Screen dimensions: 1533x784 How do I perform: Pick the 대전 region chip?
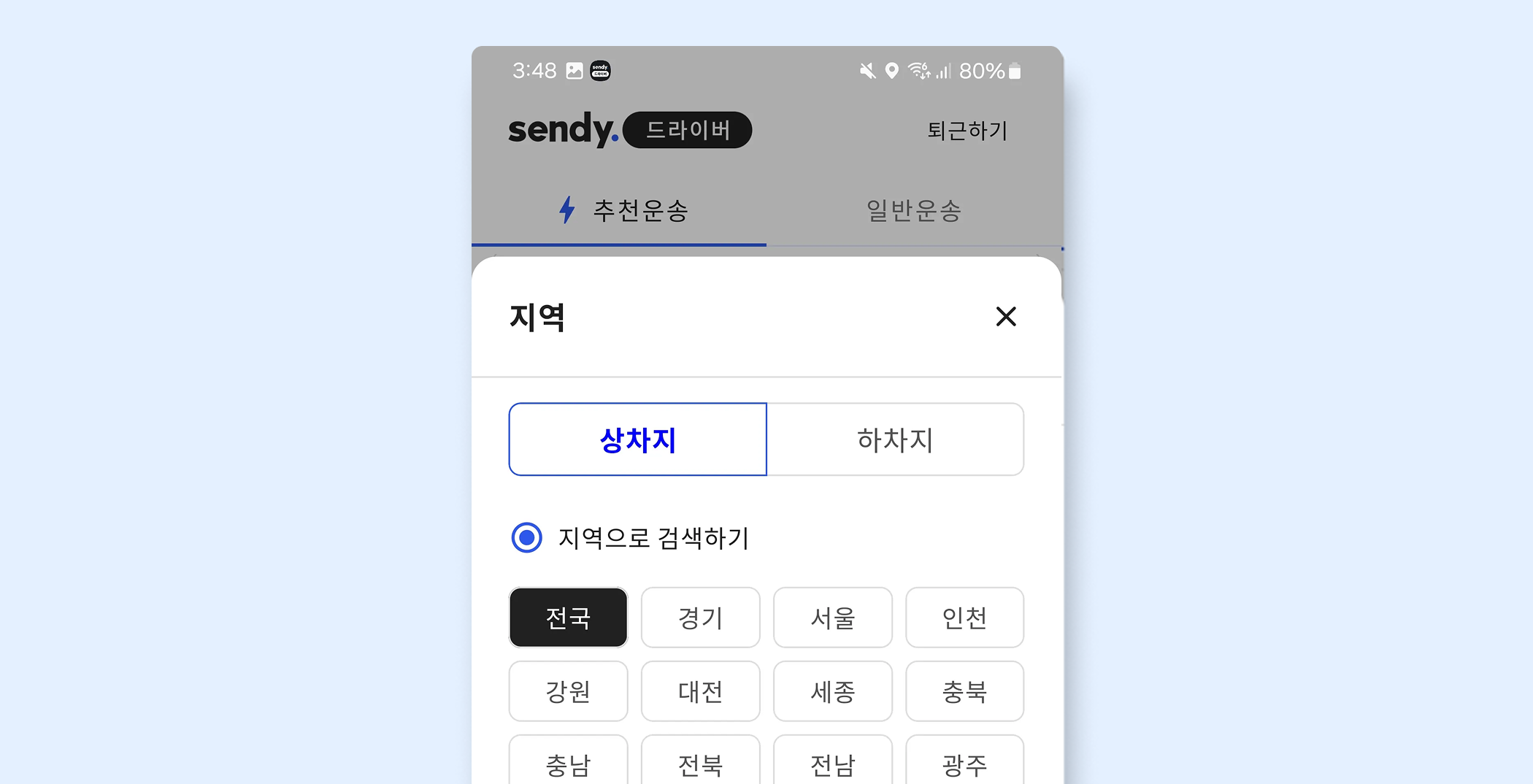(700, 691)
